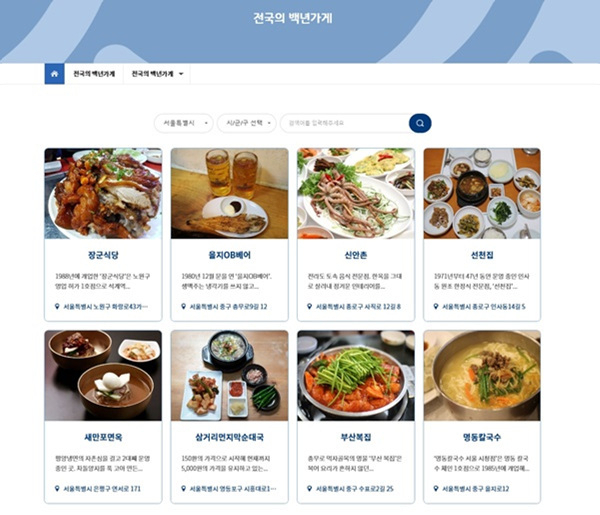Viewport: 600px width, 515px height.
Task: Go to the home icon in the menu bar
Action: pyautogui.click(x=54, y=74)
